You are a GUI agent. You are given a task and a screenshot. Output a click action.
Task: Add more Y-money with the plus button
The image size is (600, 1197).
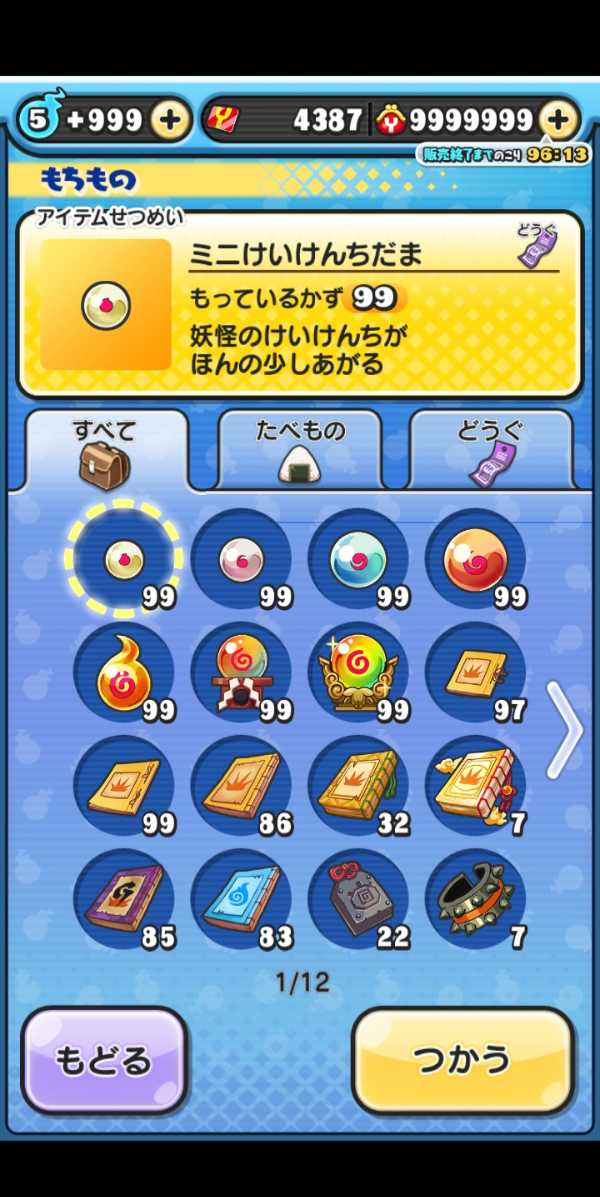point(559,121)
